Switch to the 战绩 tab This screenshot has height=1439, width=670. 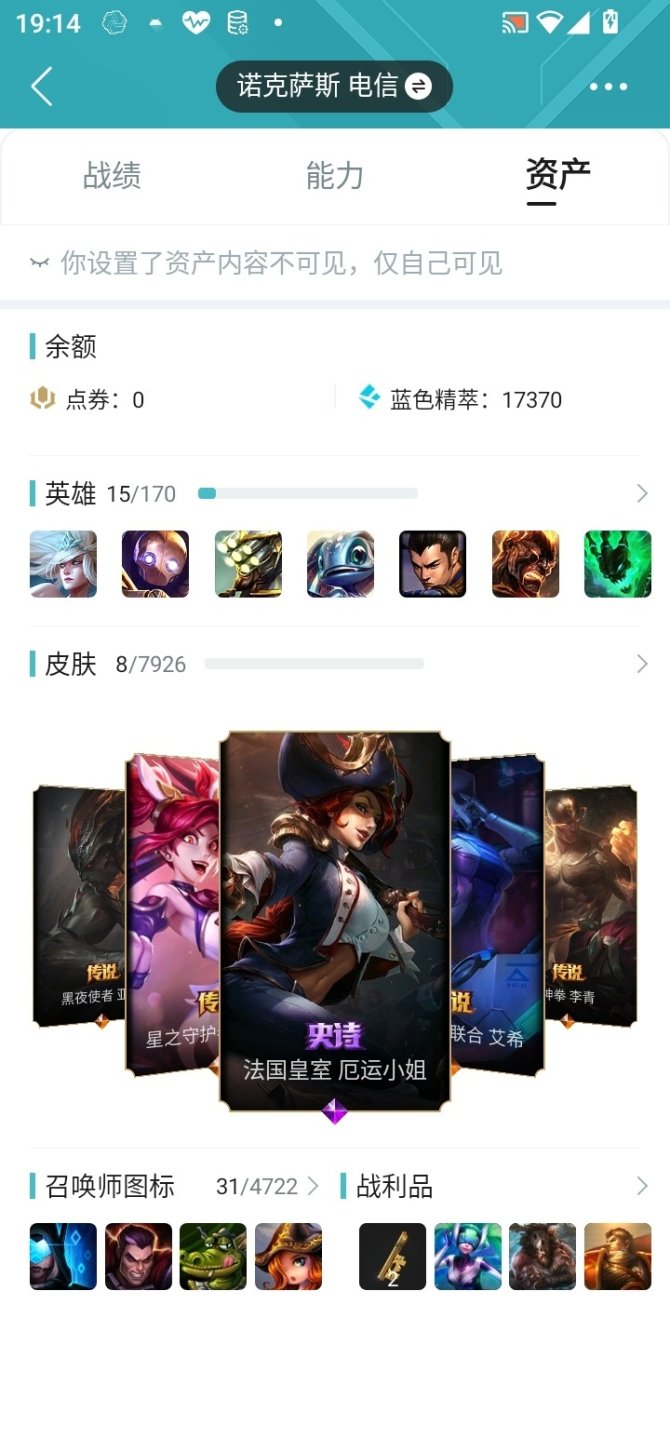[x=112, y=177]
